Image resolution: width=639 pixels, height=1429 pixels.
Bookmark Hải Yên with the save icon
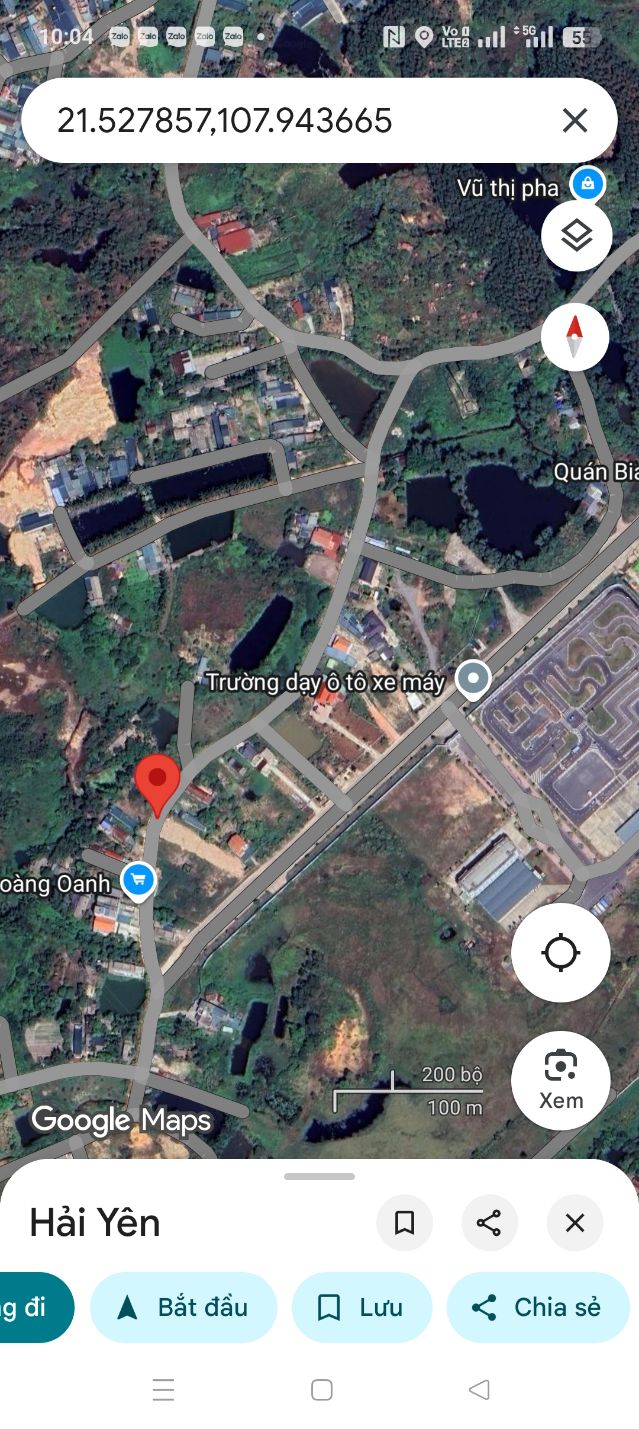pyautogui.click(x=405, y=1223)
